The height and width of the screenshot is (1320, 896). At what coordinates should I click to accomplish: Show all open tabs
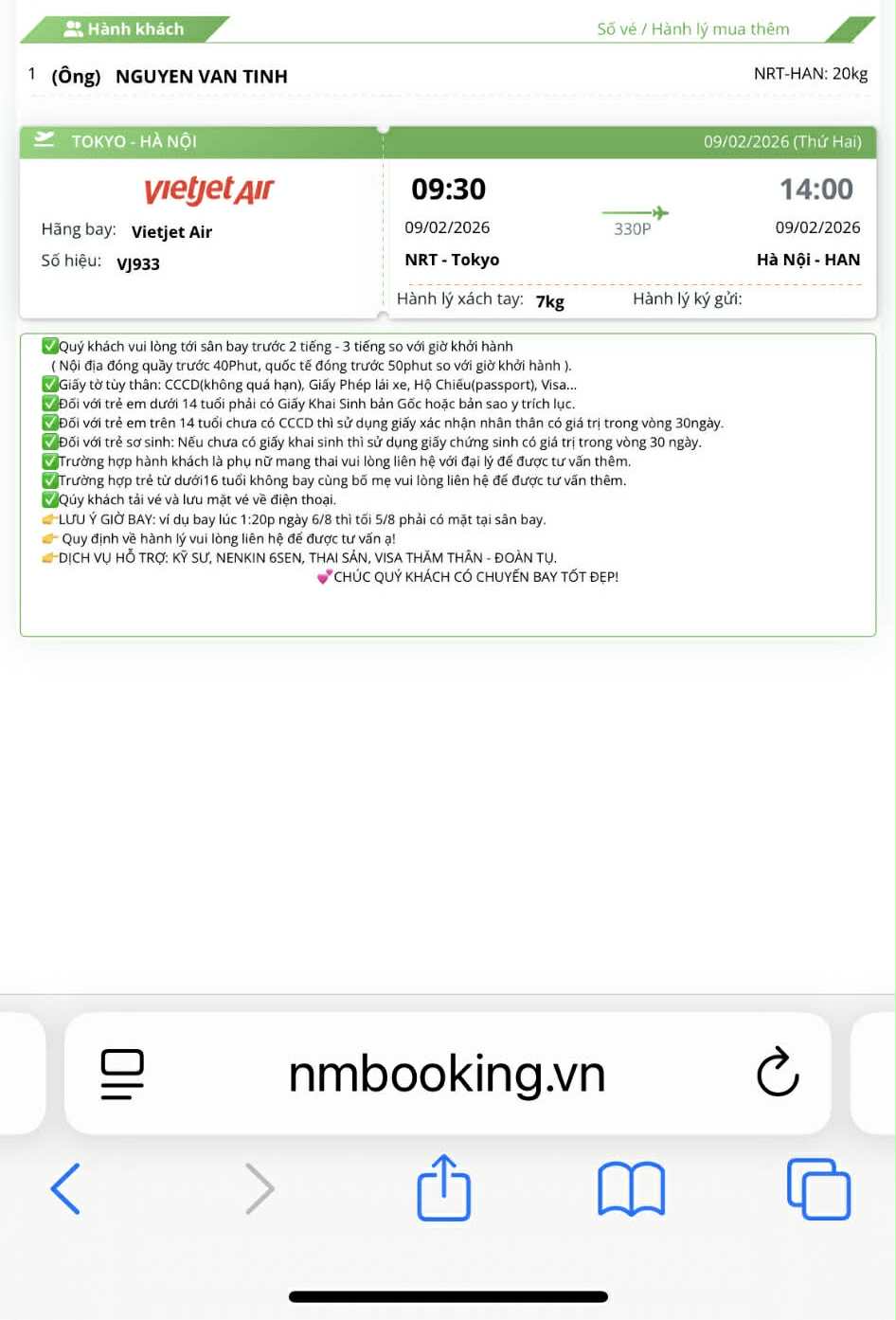coord(818,1188)
